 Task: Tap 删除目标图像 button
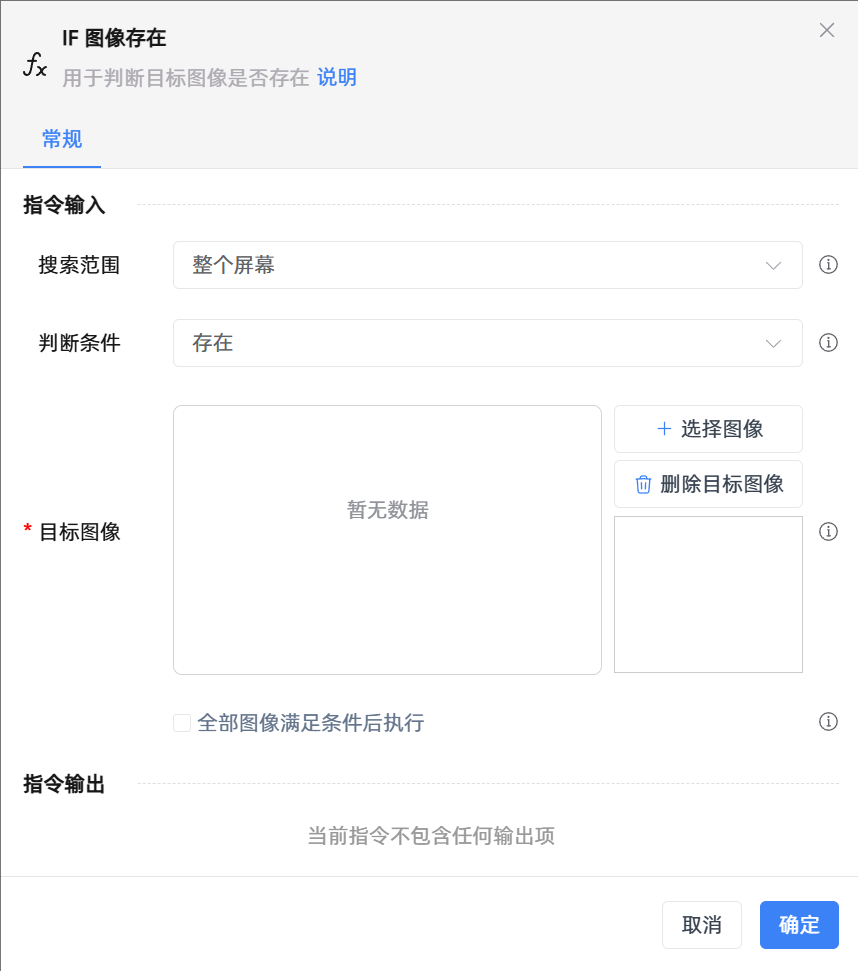point(708,484)
